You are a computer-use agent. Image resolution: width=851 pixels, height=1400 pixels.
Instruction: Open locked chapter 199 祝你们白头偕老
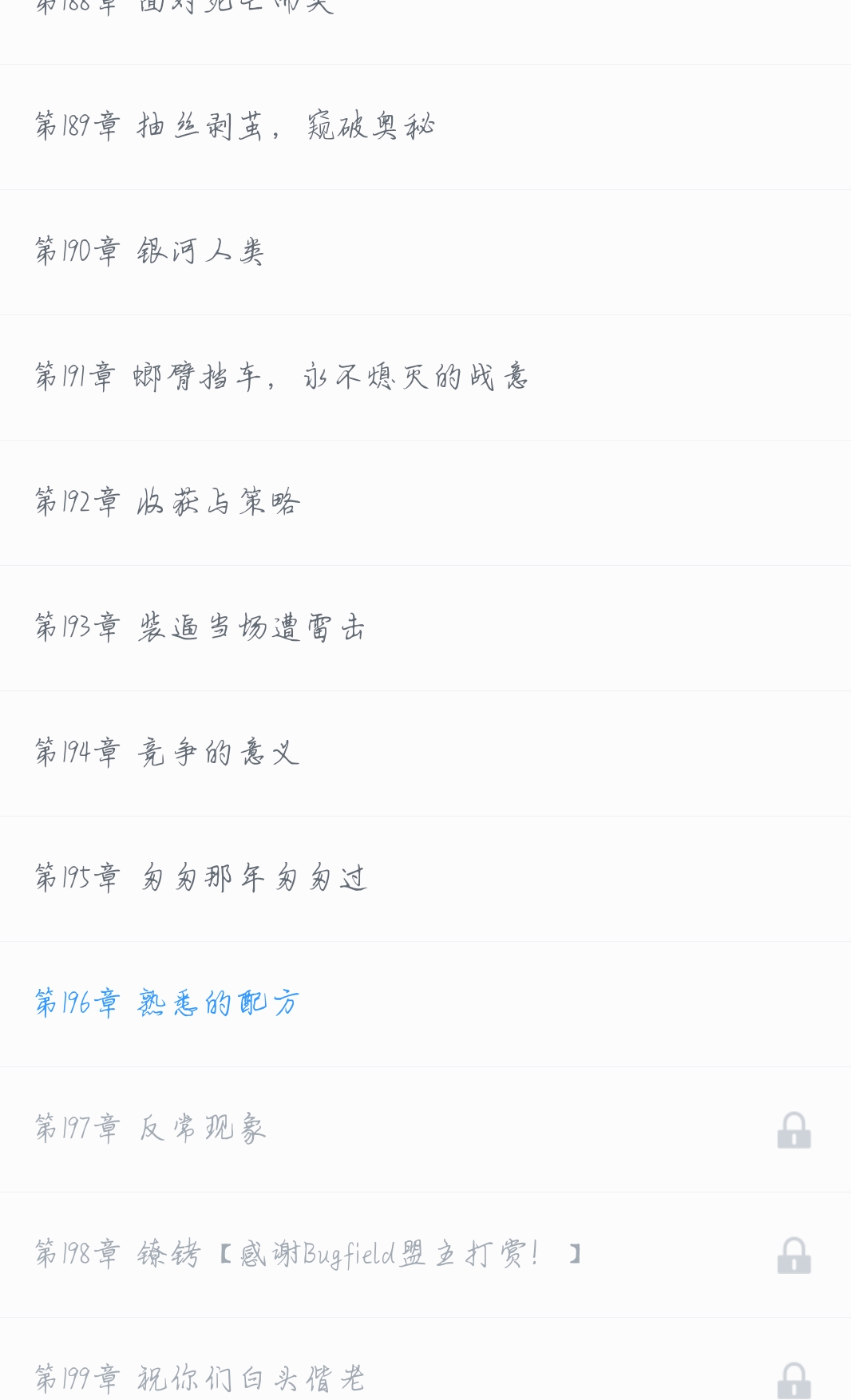[200, 1378]
